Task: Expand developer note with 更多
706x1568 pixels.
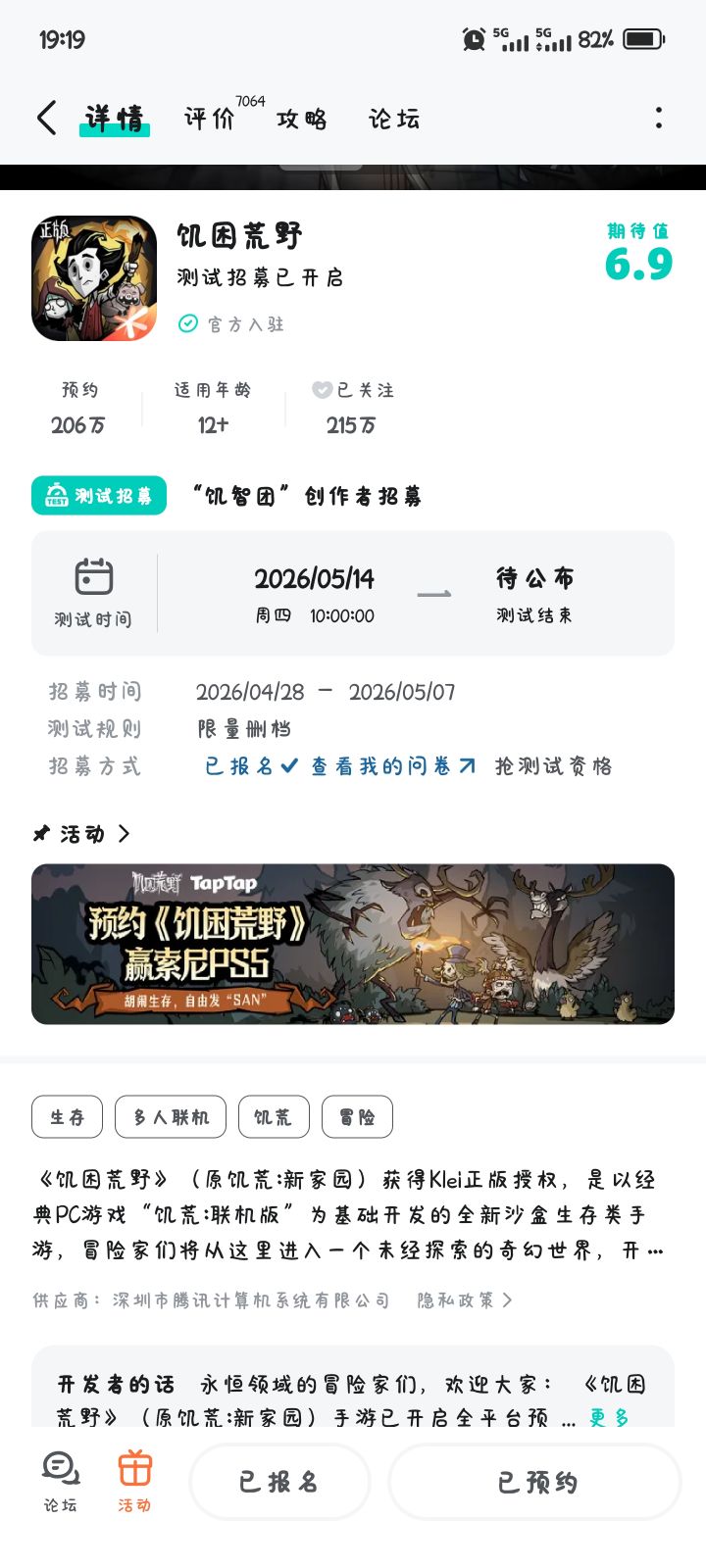Action: click(608, 1417)
